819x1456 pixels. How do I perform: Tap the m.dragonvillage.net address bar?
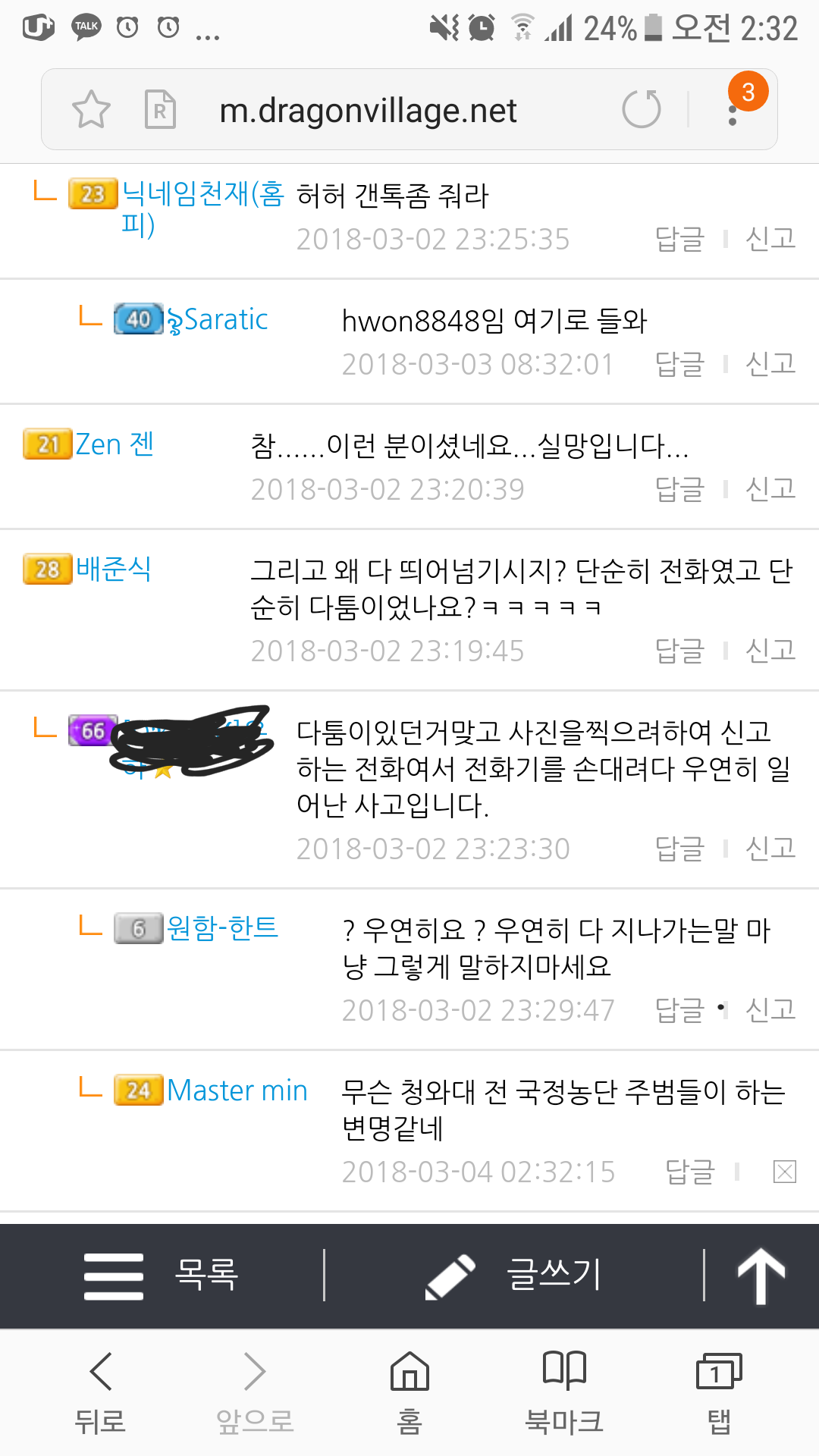click(x=368, y=111)
